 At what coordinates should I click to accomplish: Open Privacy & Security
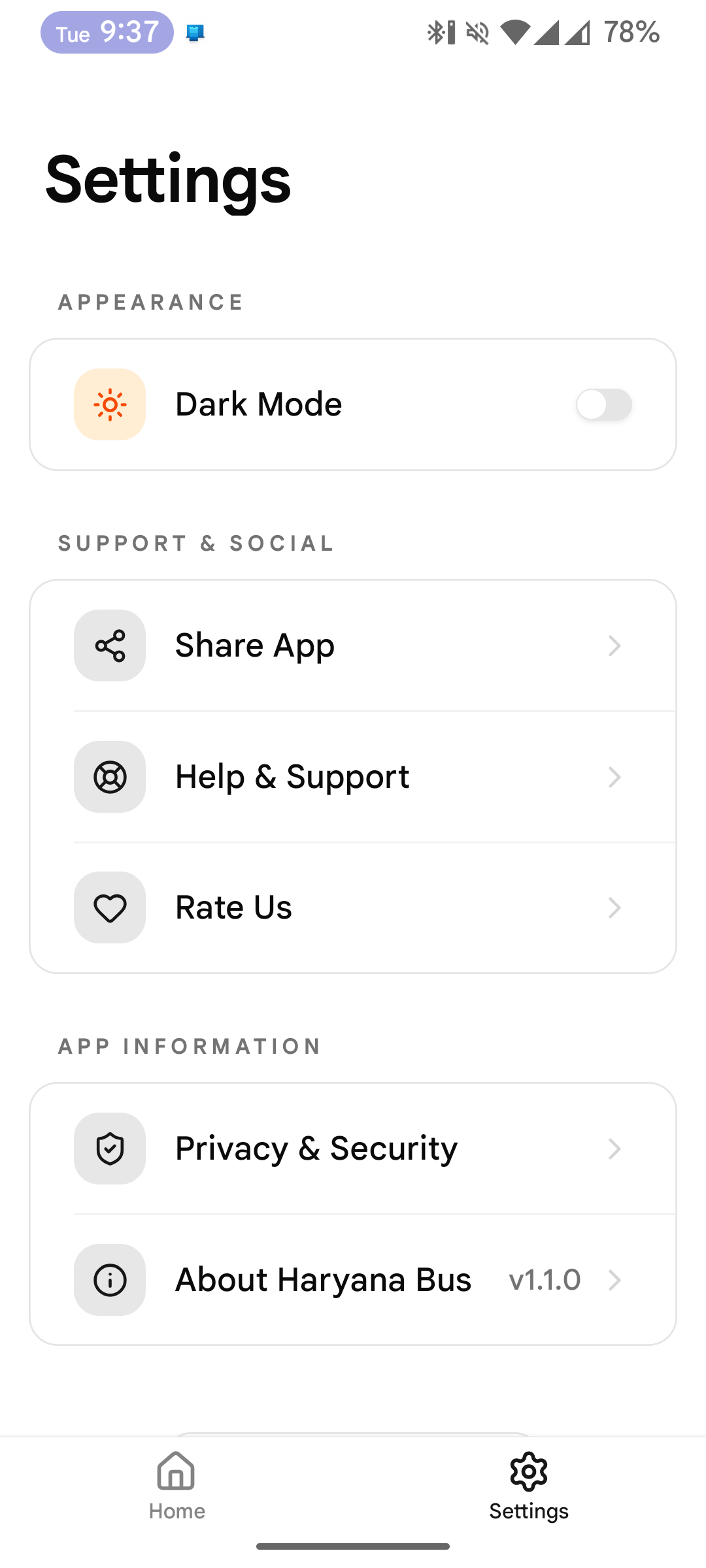click(x=353, y=1149)
